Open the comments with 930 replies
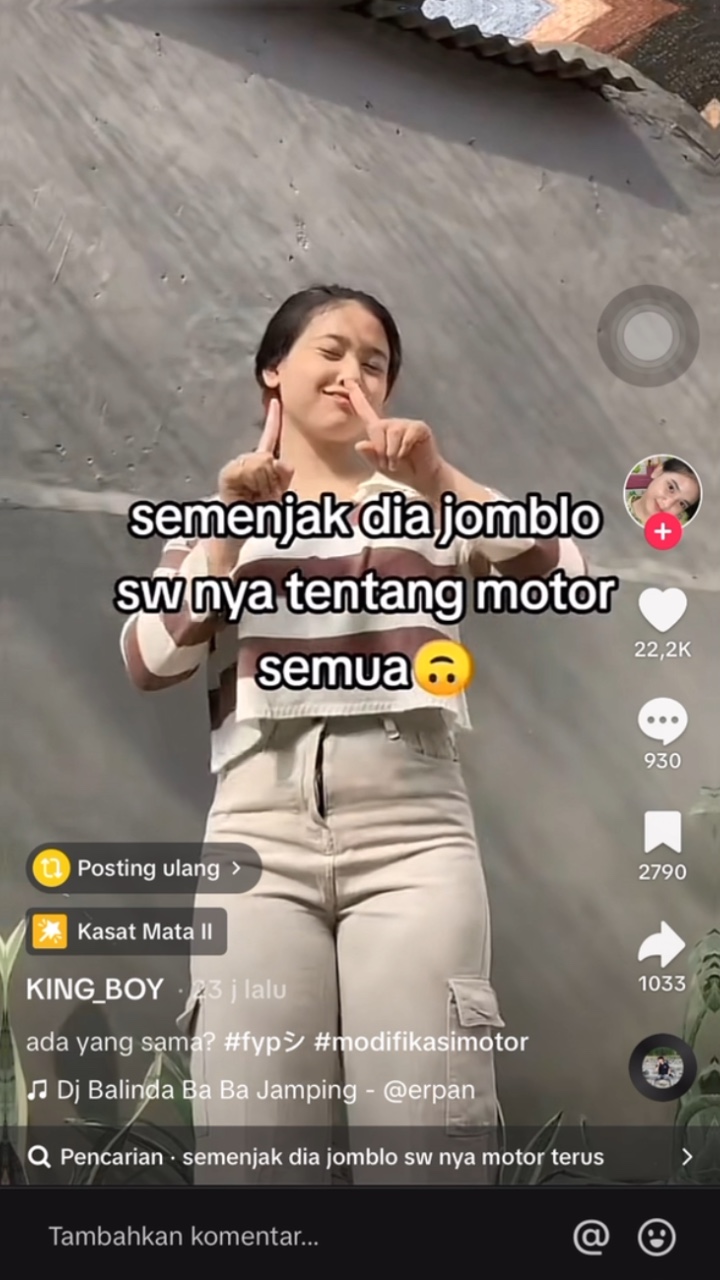 pyautogui.click(x=662, y=721)
